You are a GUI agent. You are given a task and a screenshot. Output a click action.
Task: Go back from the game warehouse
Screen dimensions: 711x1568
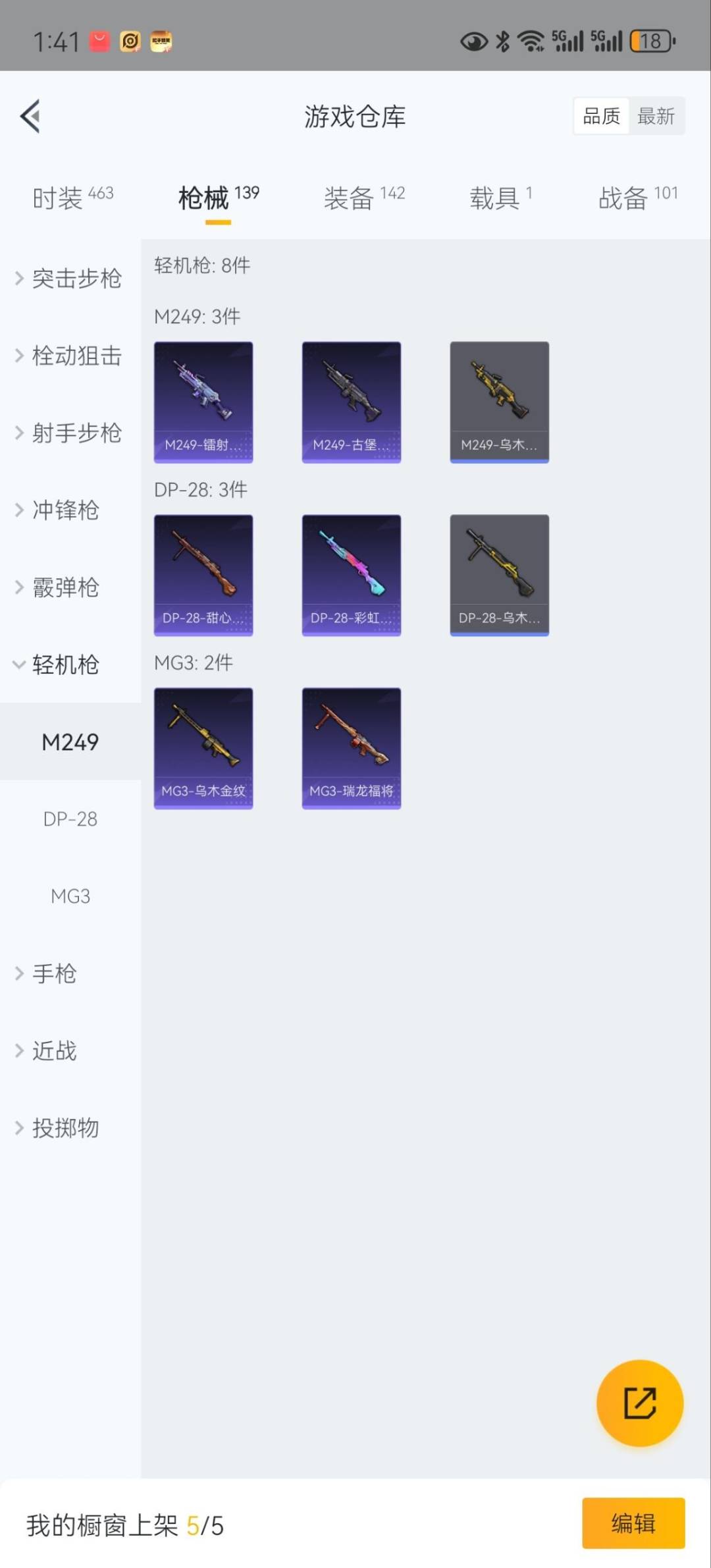pos(31,117)
